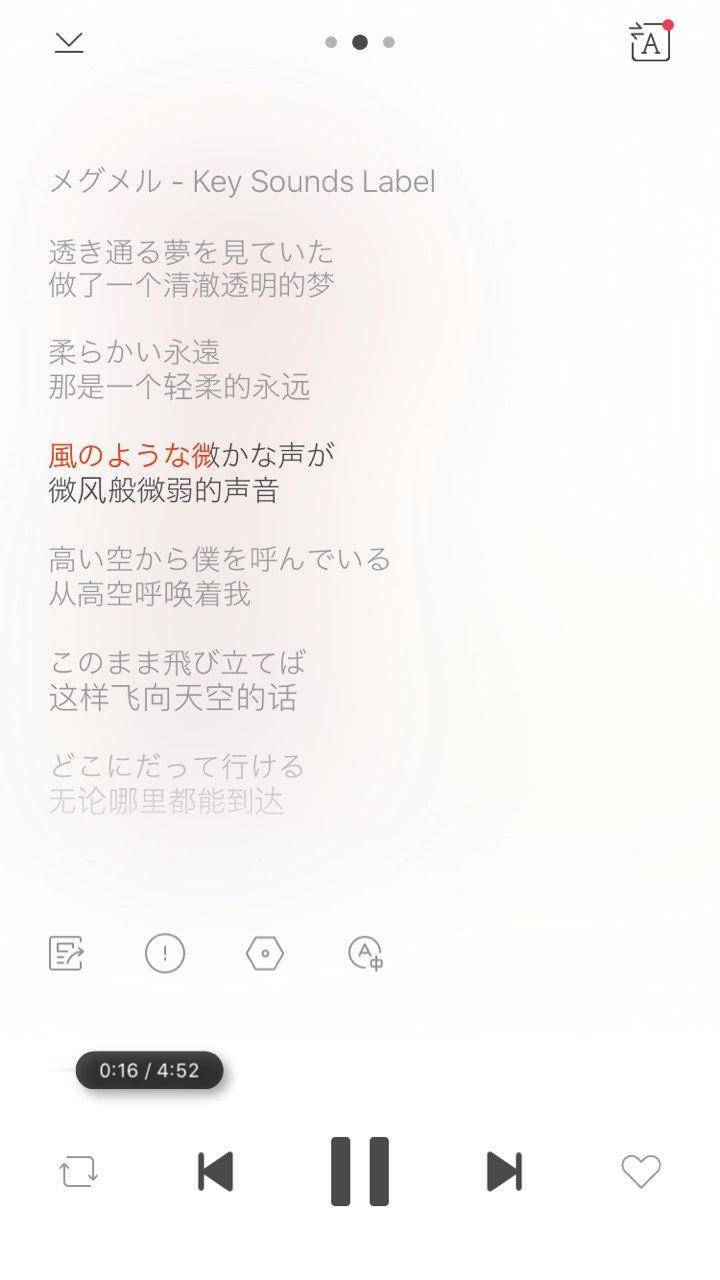Viewport: 720px width, 1280px height.
Task: Report a lyrics problem via the exclamation icon
Action: (x=165, y=953)
